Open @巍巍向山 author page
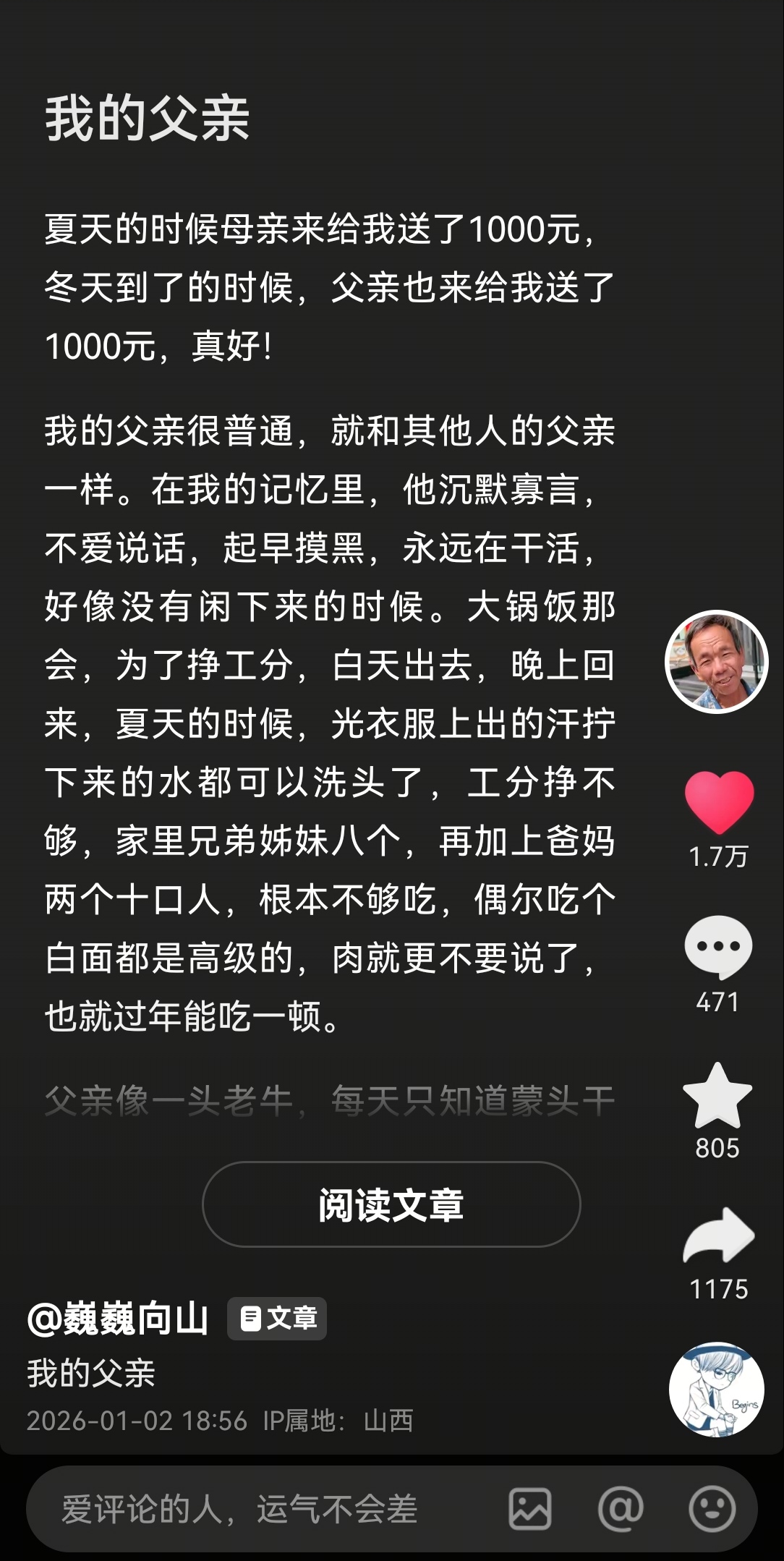The width and height of the screenshot is (784, 1561). pyautogui.click(x=119, y=1319)
